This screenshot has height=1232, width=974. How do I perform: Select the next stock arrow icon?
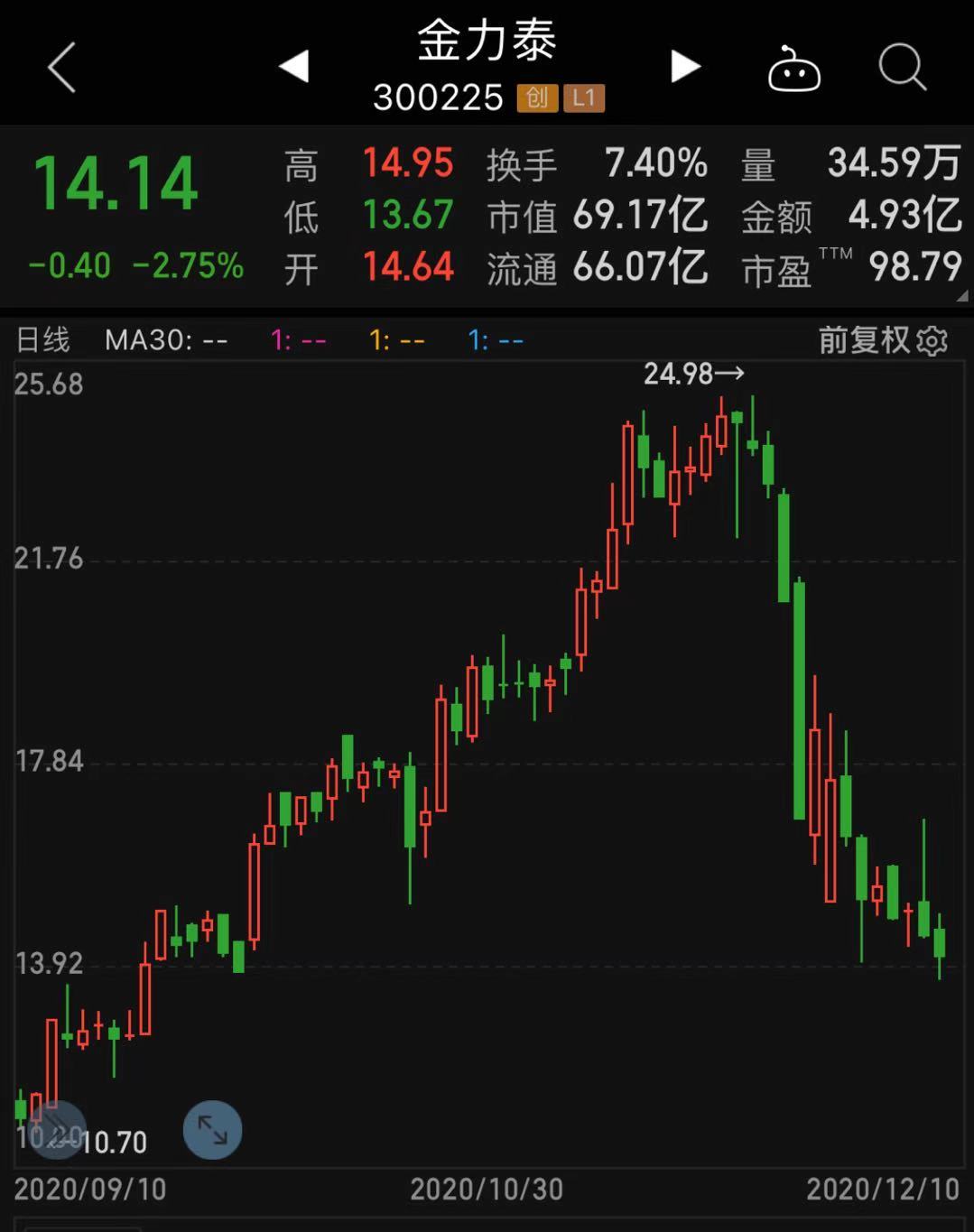click(x=687, y=66)
